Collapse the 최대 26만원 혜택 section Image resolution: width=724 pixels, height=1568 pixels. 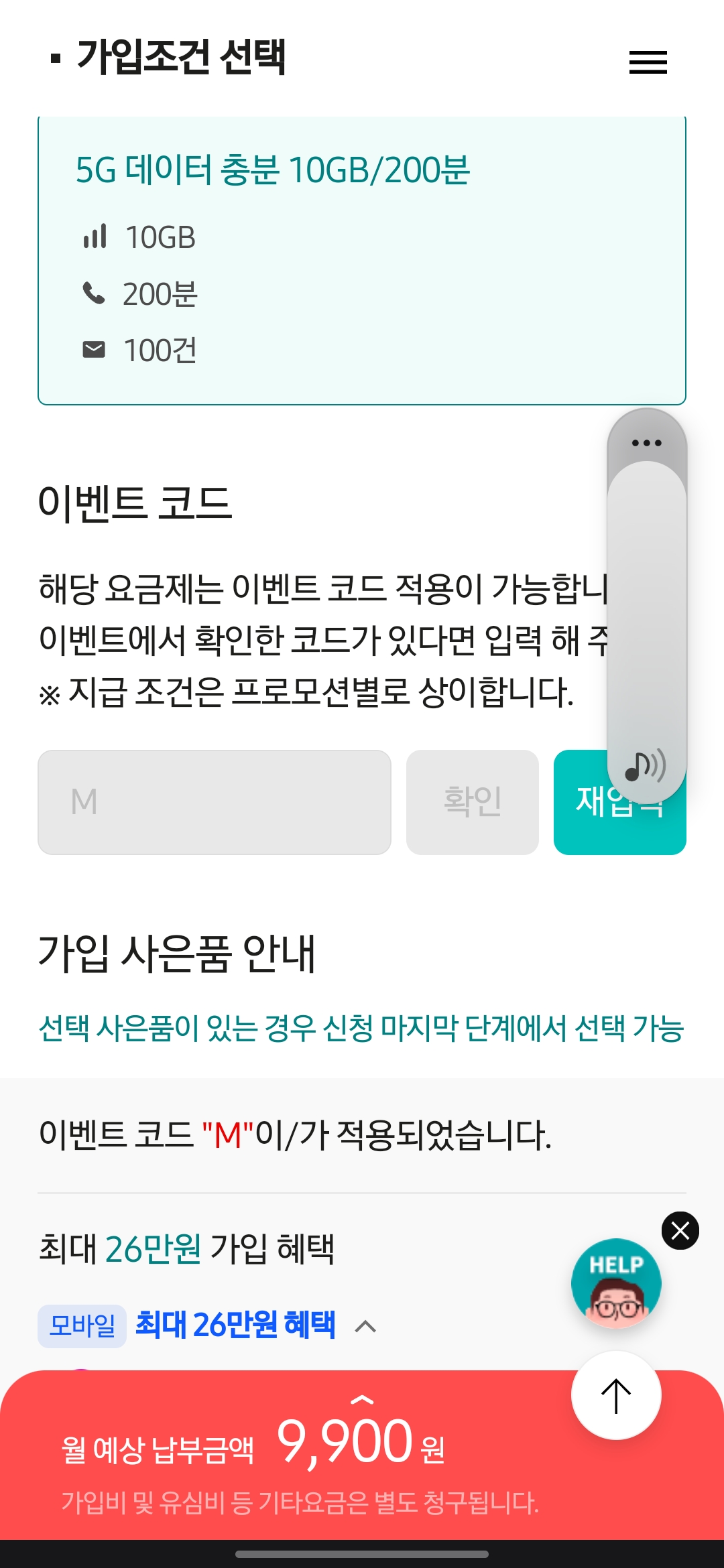(x=365, y=1326)
